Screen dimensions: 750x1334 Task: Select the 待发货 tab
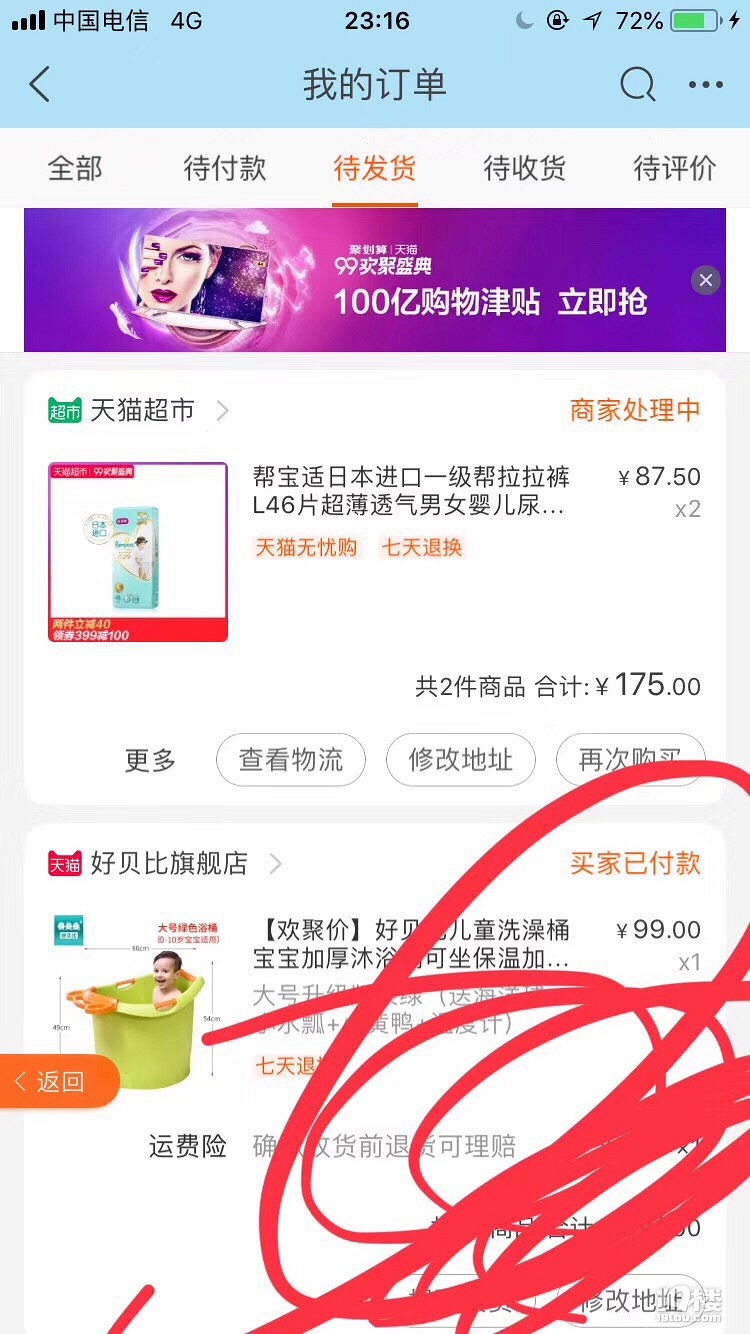[375, 168]
